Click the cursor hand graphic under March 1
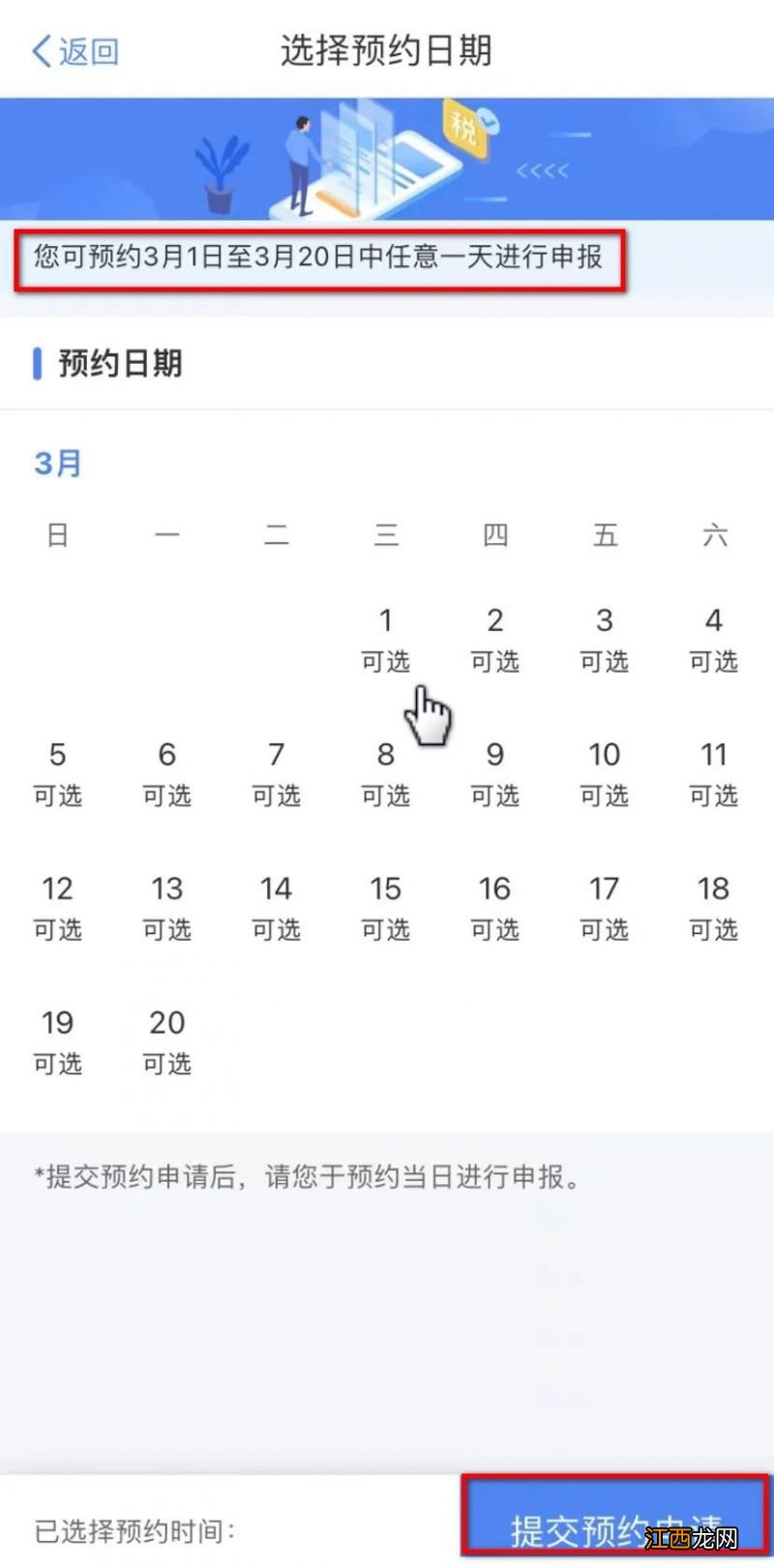 [430, 711]
